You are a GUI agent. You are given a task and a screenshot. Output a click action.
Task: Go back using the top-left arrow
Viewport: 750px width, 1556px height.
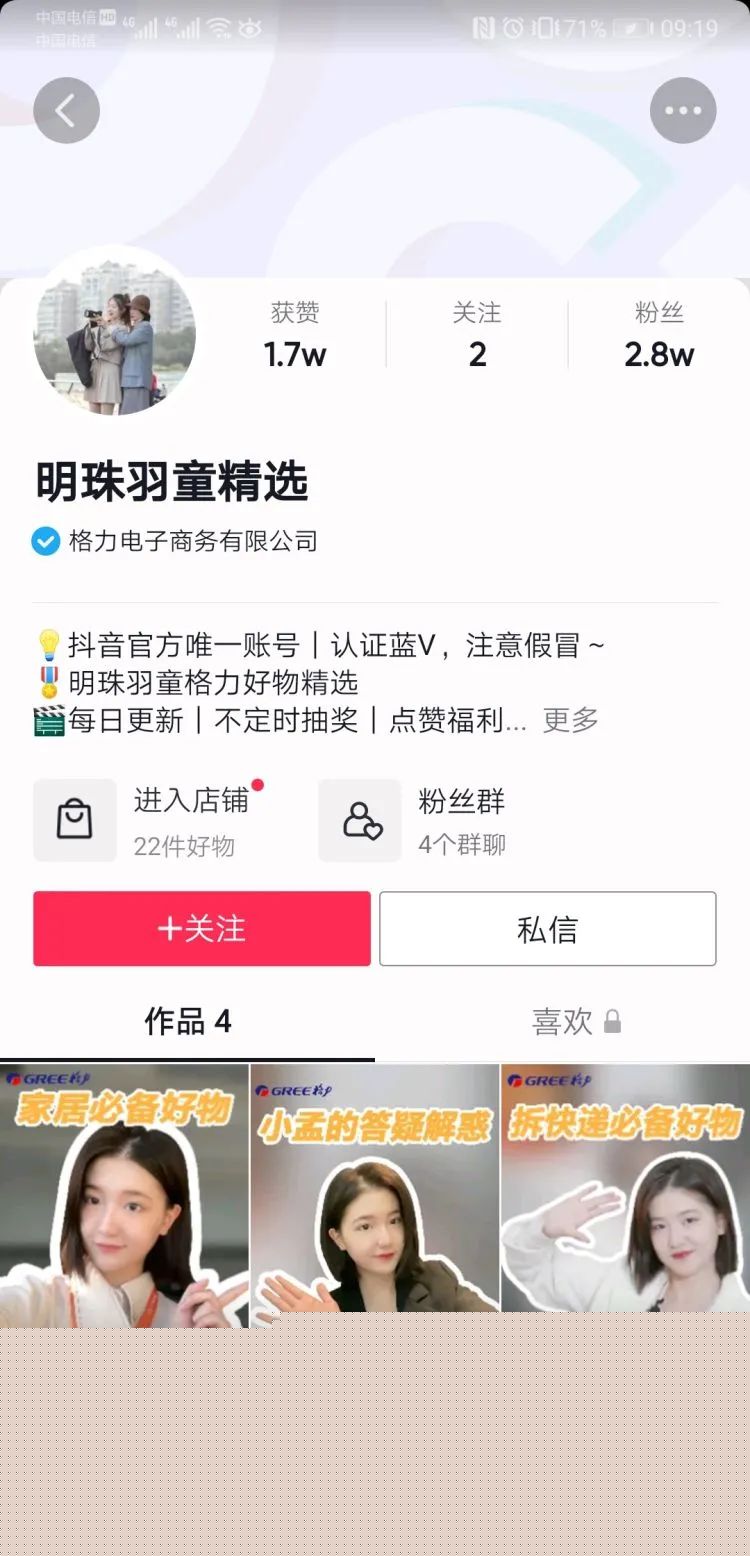(x=66, y=111)
